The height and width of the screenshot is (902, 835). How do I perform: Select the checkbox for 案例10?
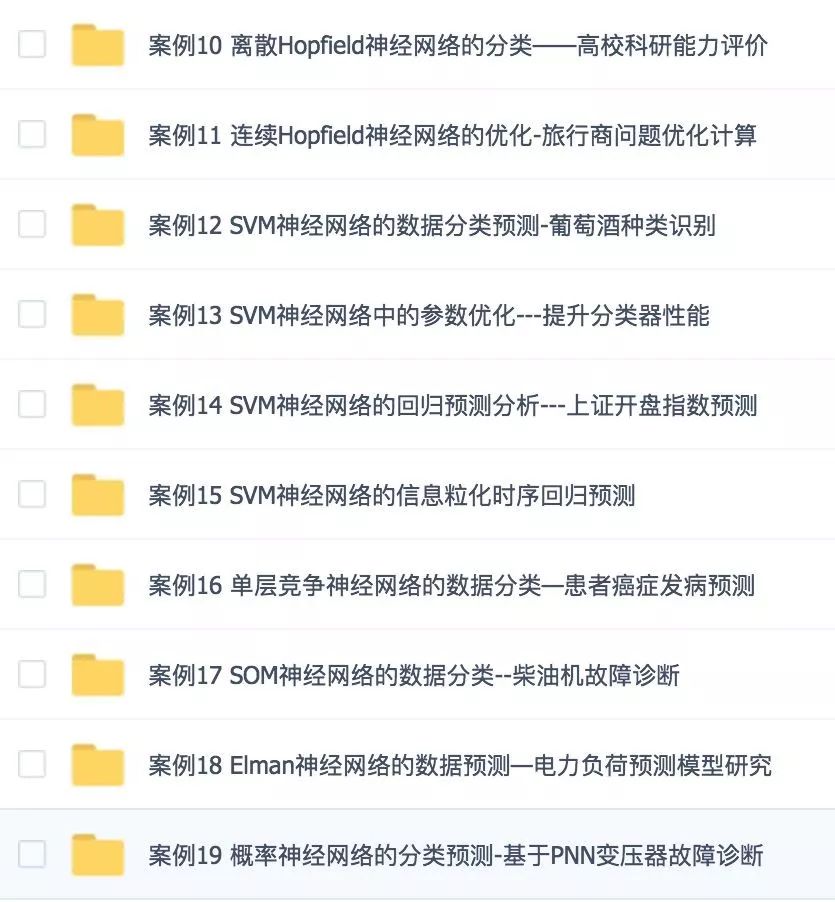(x=32, y=45)
